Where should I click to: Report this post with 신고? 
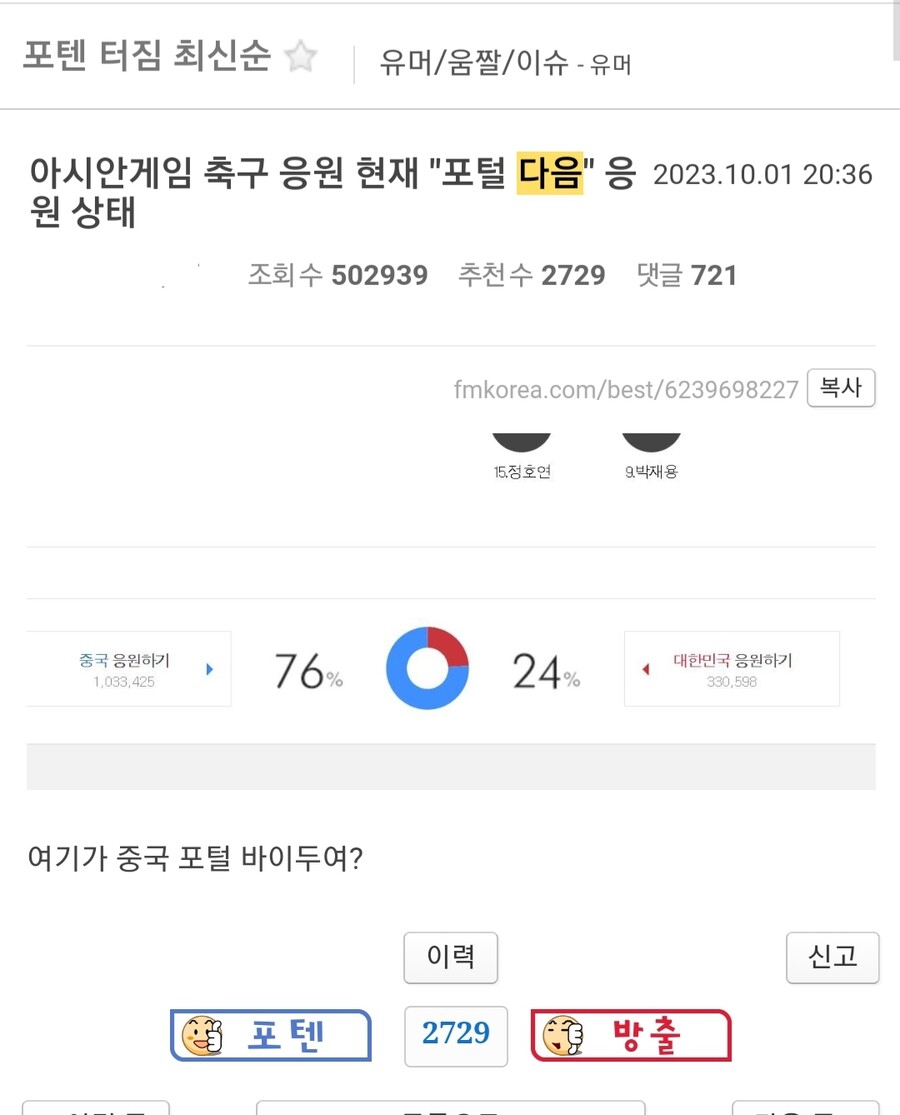click(x=832, y=957)
